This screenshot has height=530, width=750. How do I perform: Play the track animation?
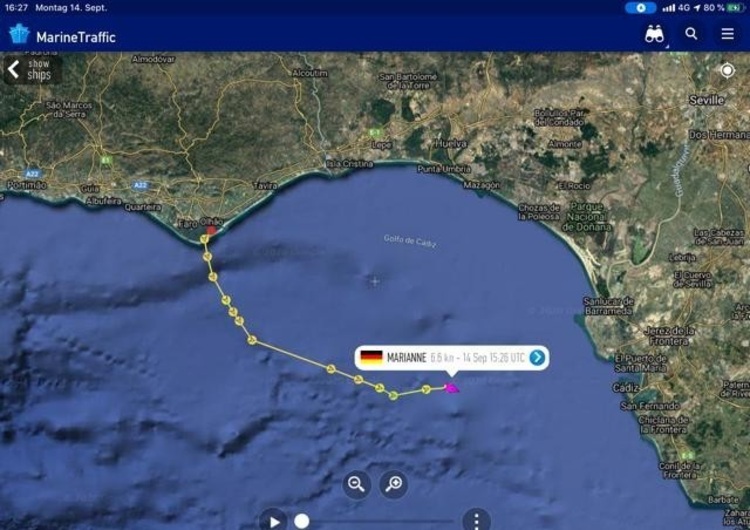(x=273, y=520)
